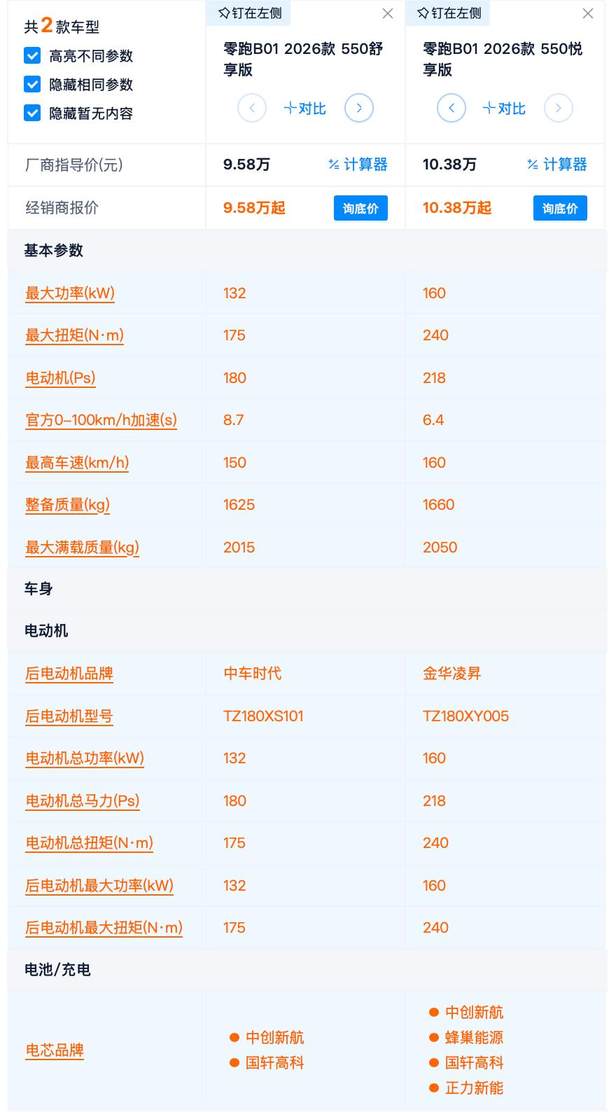
Task: Open the 计算器 for the 10.38万 model
Action: [x=557, y=165]
